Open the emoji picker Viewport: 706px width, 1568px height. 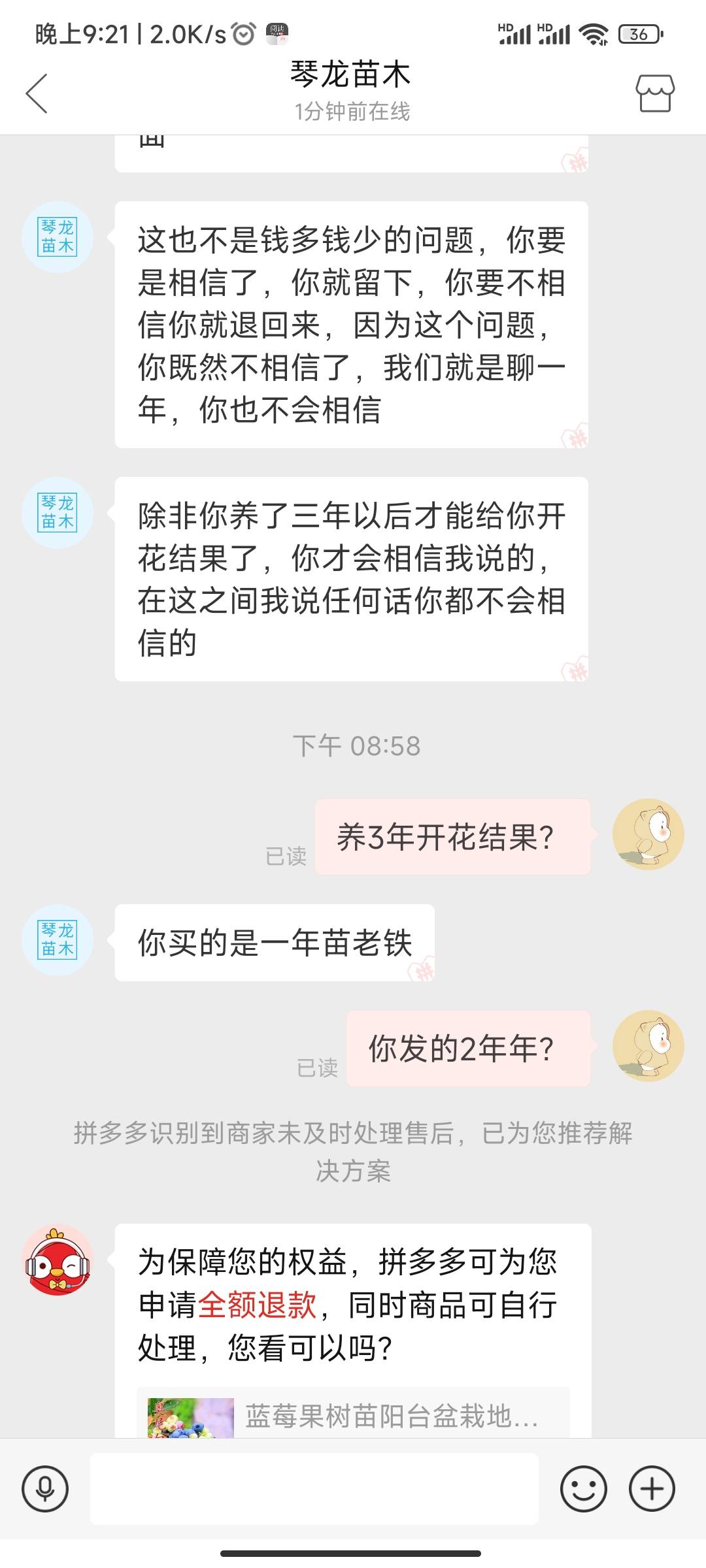(x=583, y=1489)
